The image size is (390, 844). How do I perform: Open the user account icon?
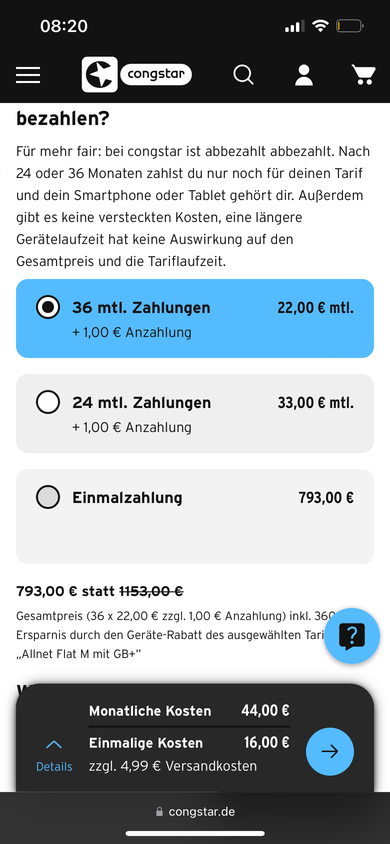click(x=304, y=75)
